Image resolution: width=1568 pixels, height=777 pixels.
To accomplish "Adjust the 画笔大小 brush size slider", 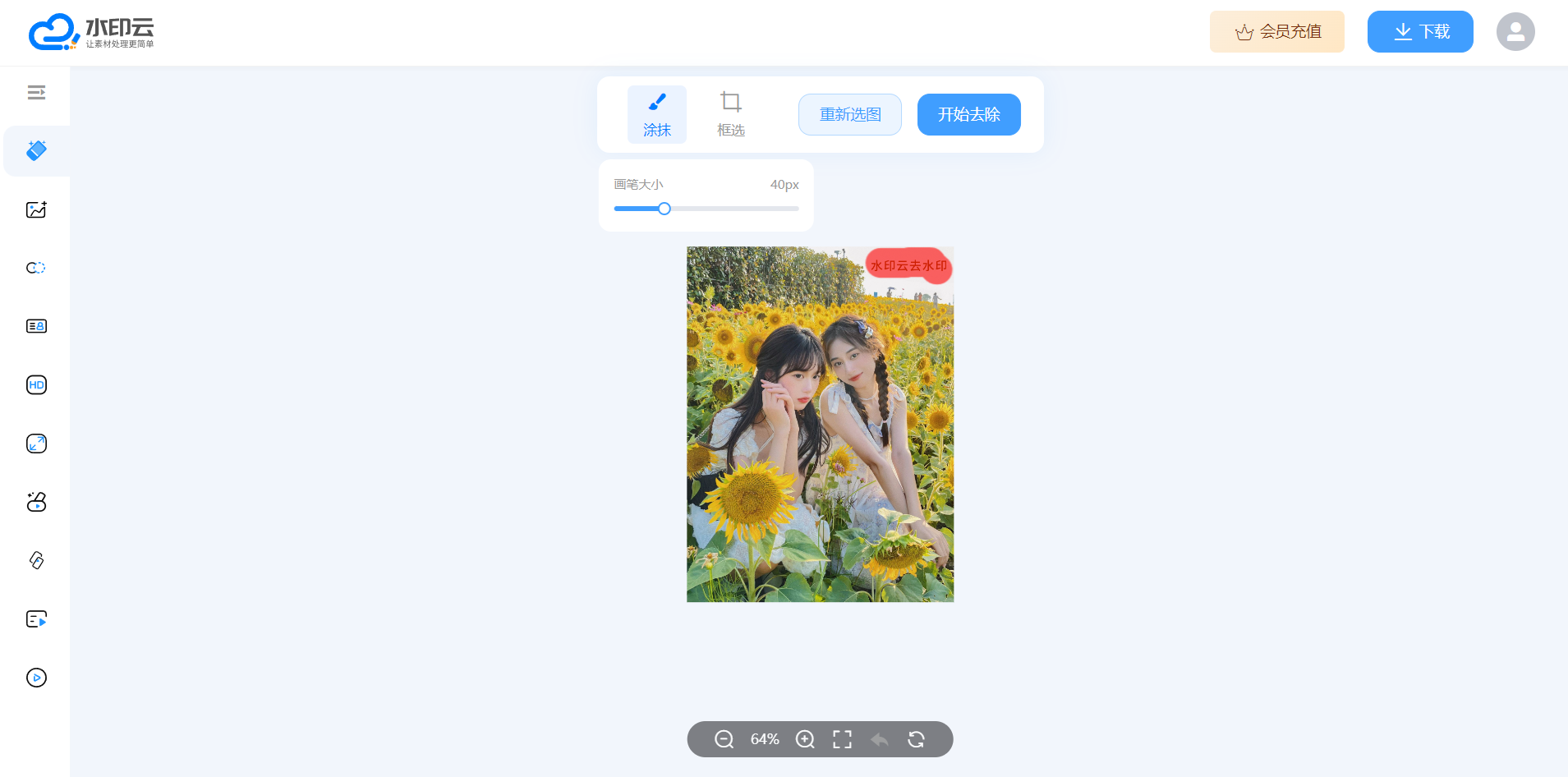I will click(664, 209).
